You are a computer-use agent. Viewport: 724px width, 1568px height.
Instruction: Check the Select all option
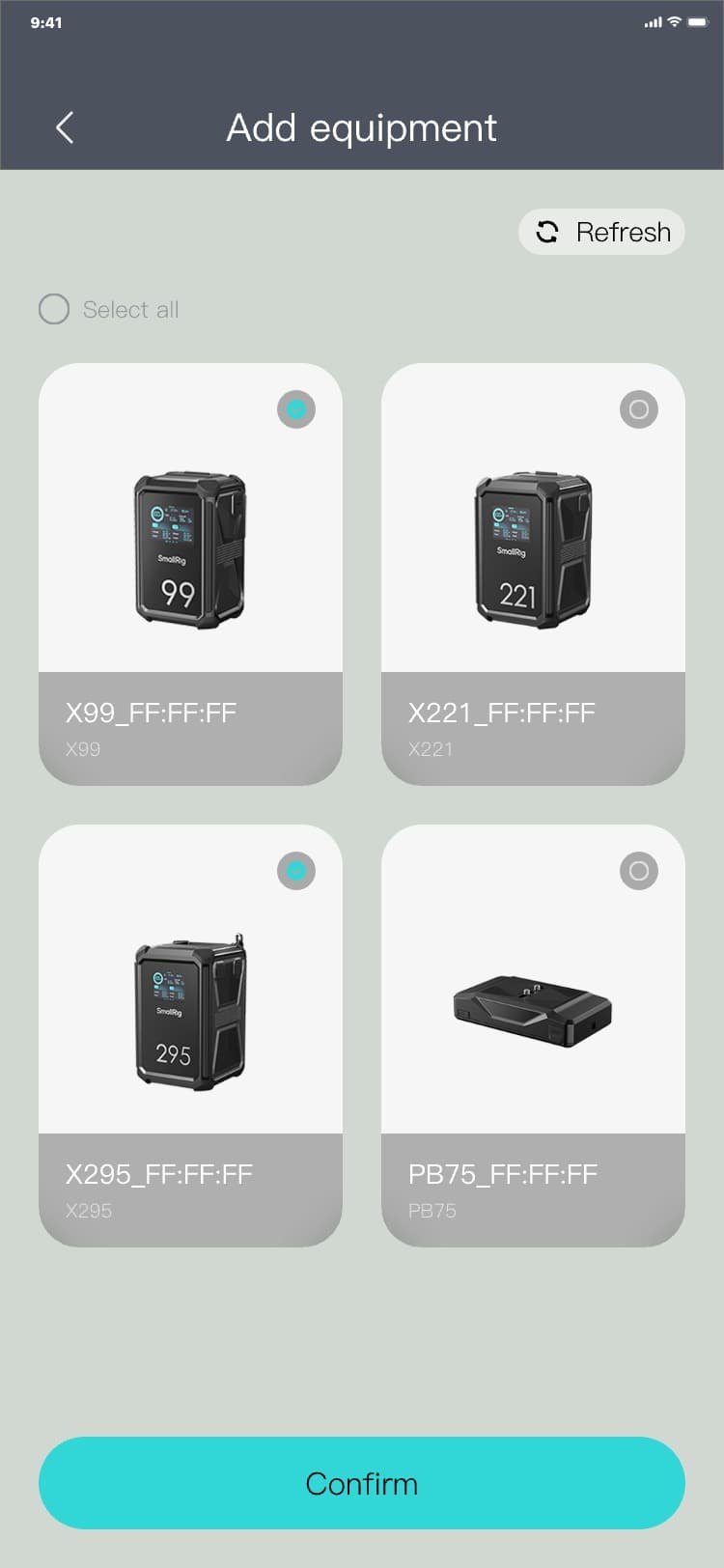point(54,309)
